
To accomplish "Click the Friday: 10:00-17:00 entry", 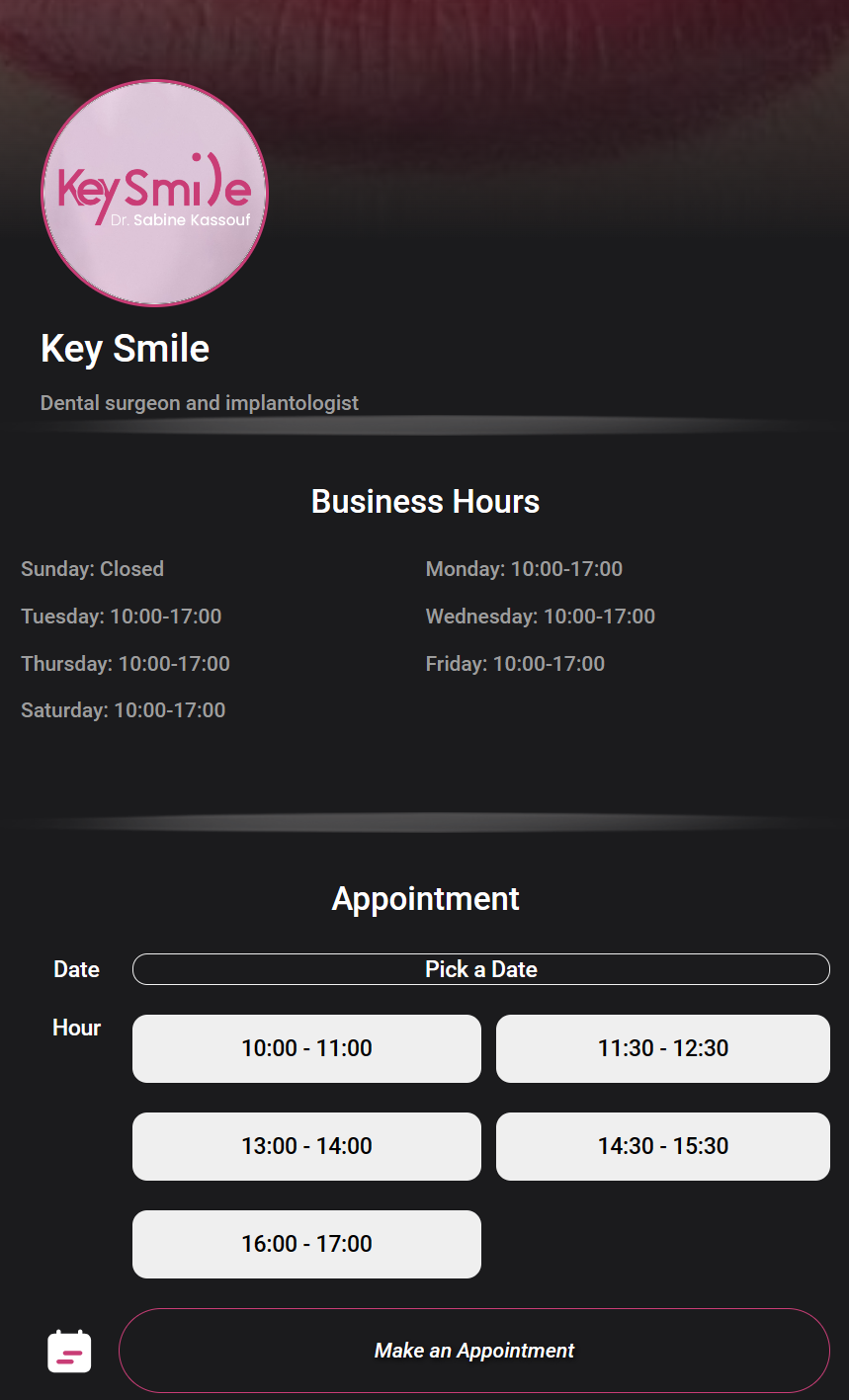I will coord(515,663).
